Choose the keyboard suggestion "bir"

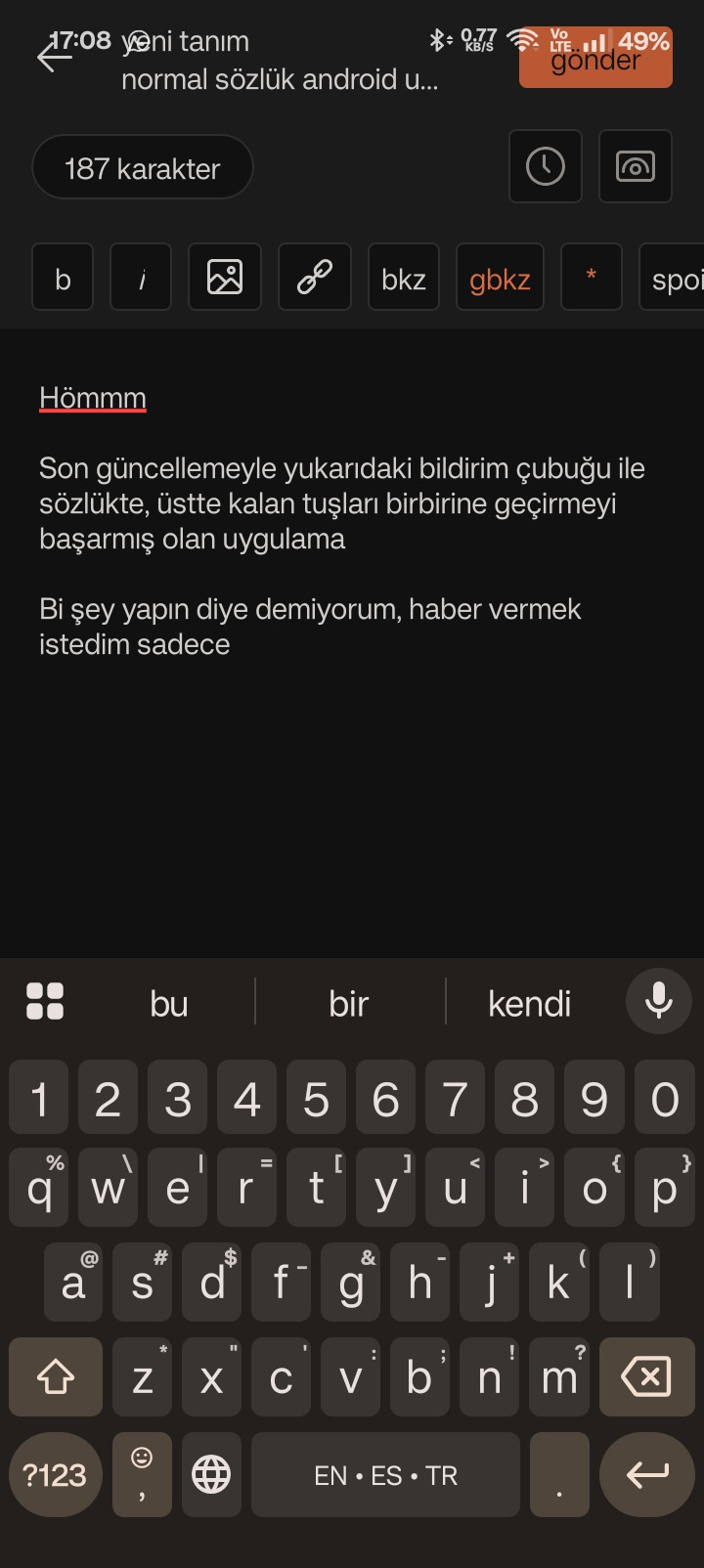(x=349, y=1003)
